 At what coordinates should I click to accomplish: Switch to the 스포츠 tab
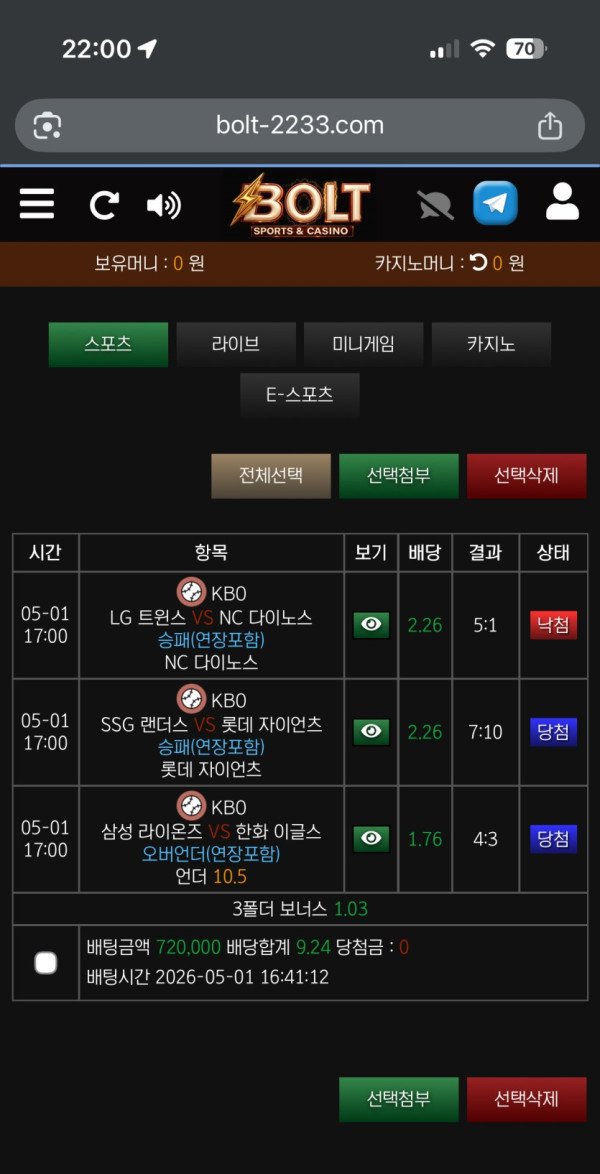[x=109, y=344]
